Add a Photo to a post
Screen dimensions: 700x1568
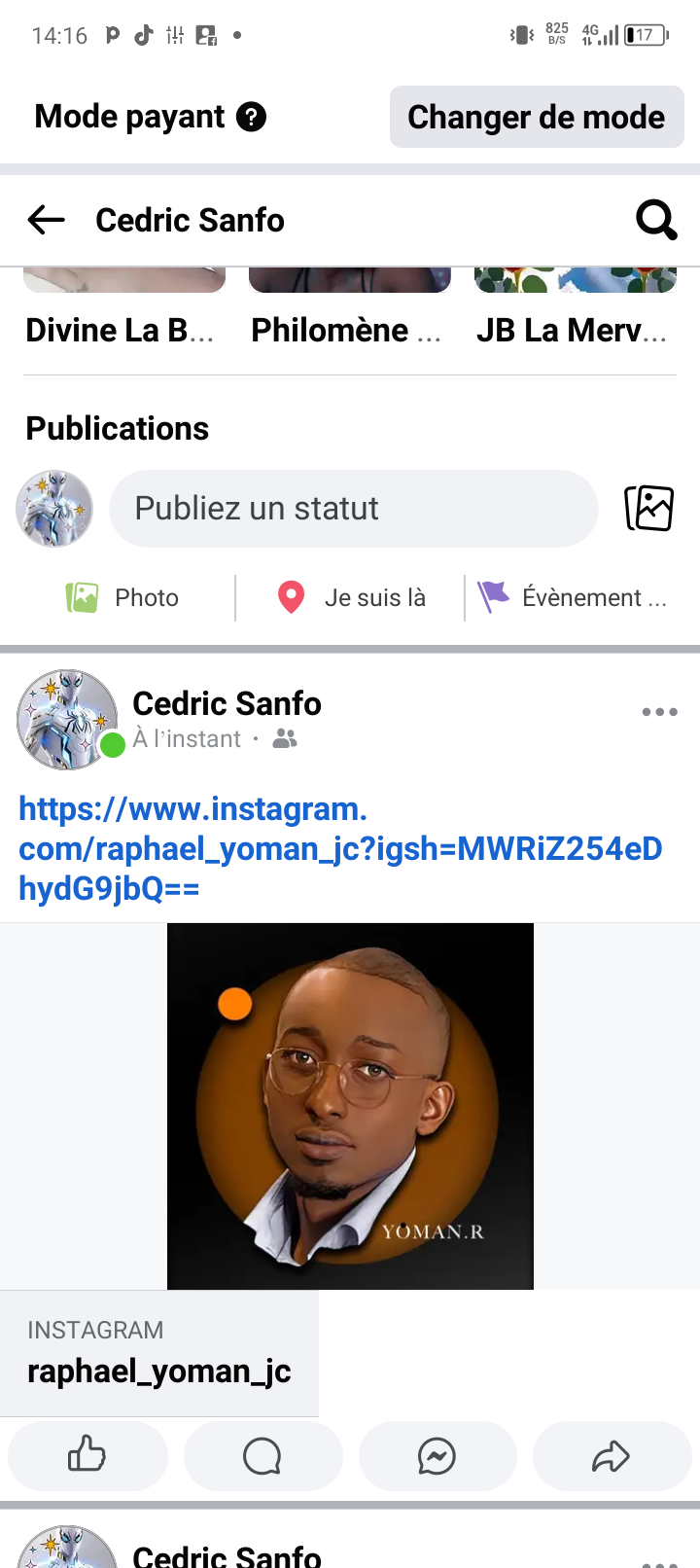[x=122, y=597]
